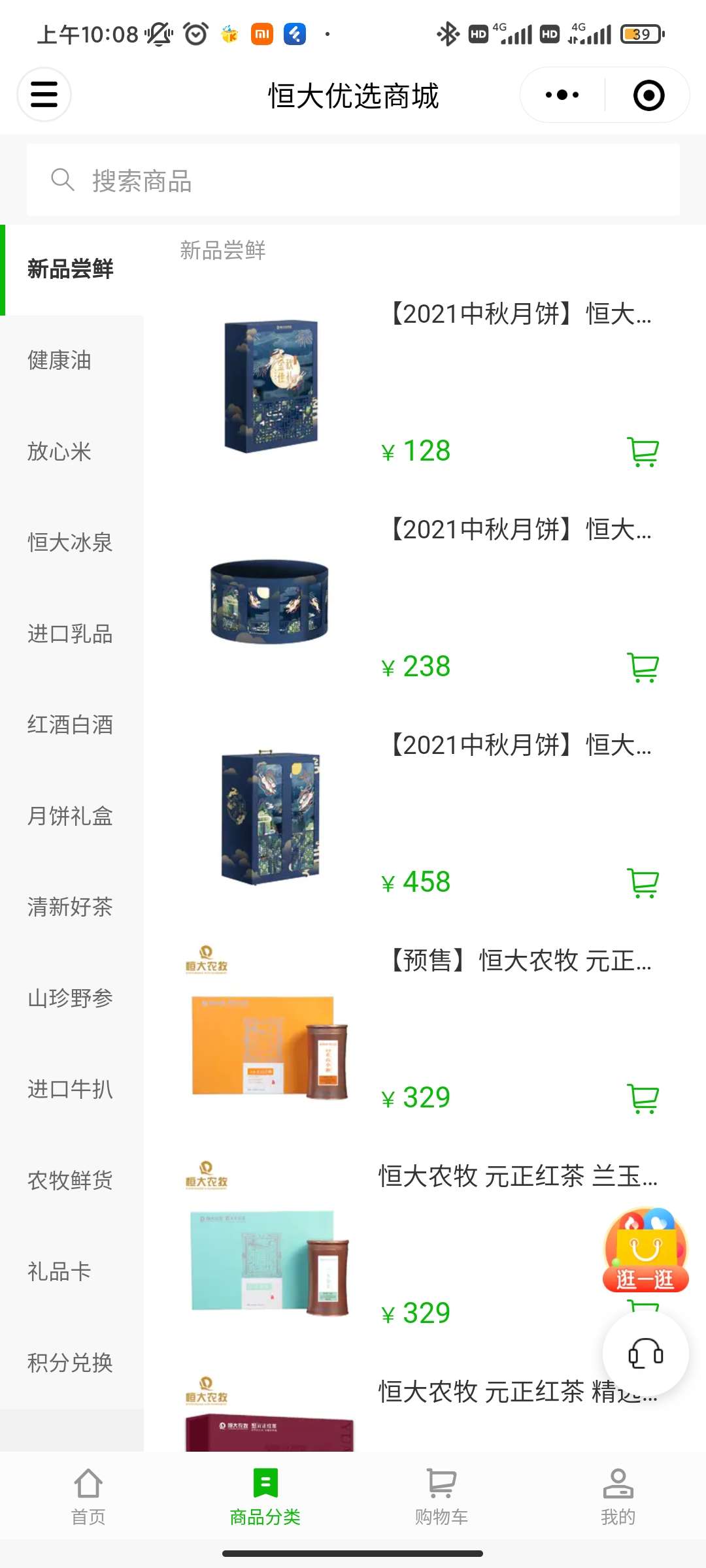Select the 积分兑换 category
The image size is (706, 1568).
tap(70, 1363)
